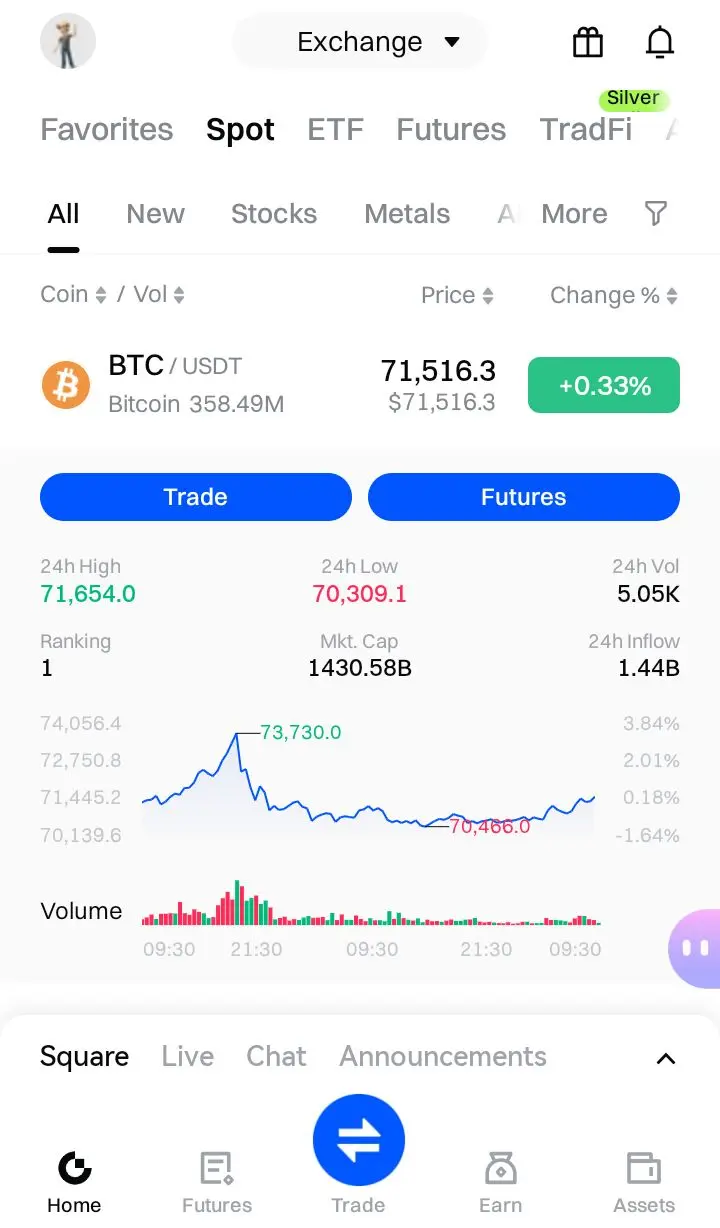Open Announcements in the Square bar
The width and height of the screenshot is (720, 1228).
(442, 1057)
